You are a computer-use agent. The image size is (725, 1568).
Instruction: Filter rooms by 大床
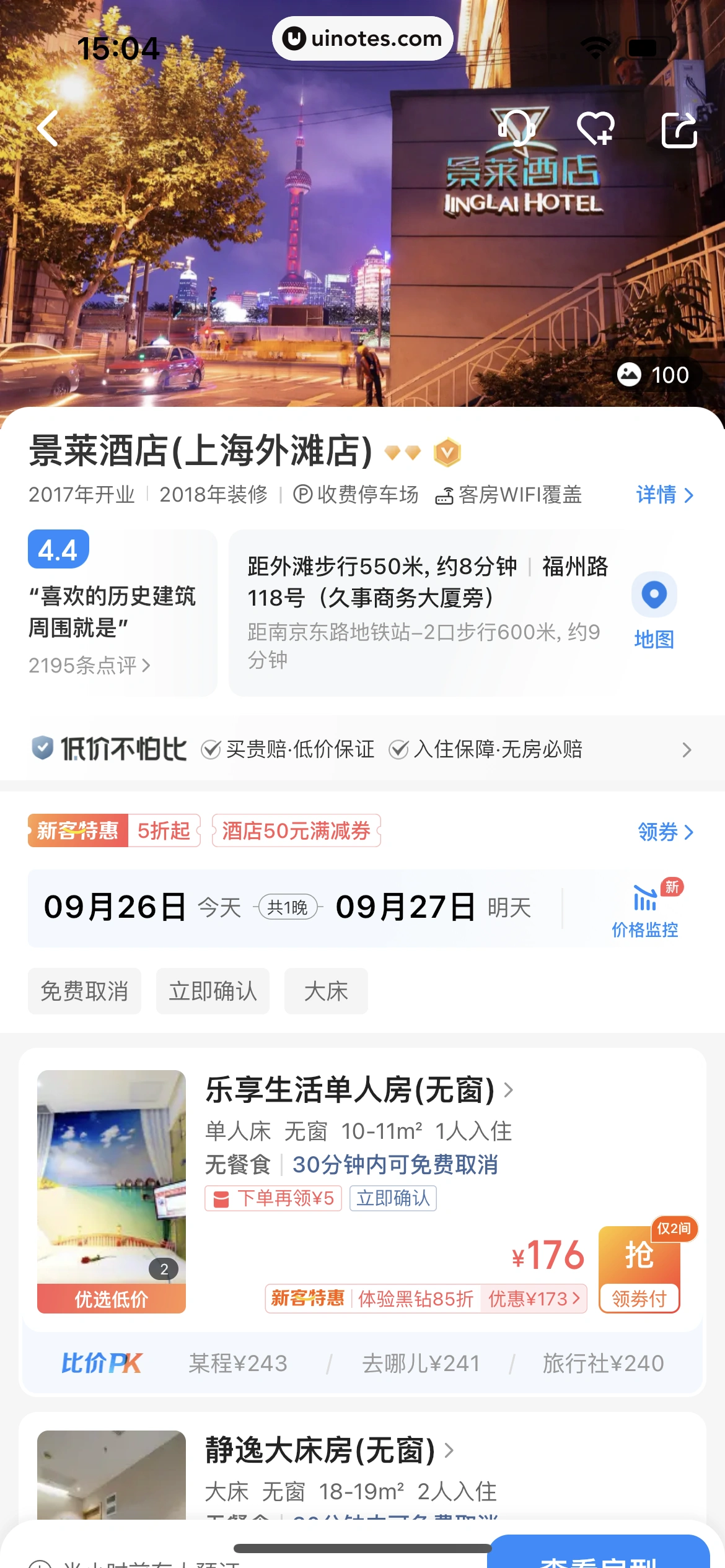coord(326,991)
